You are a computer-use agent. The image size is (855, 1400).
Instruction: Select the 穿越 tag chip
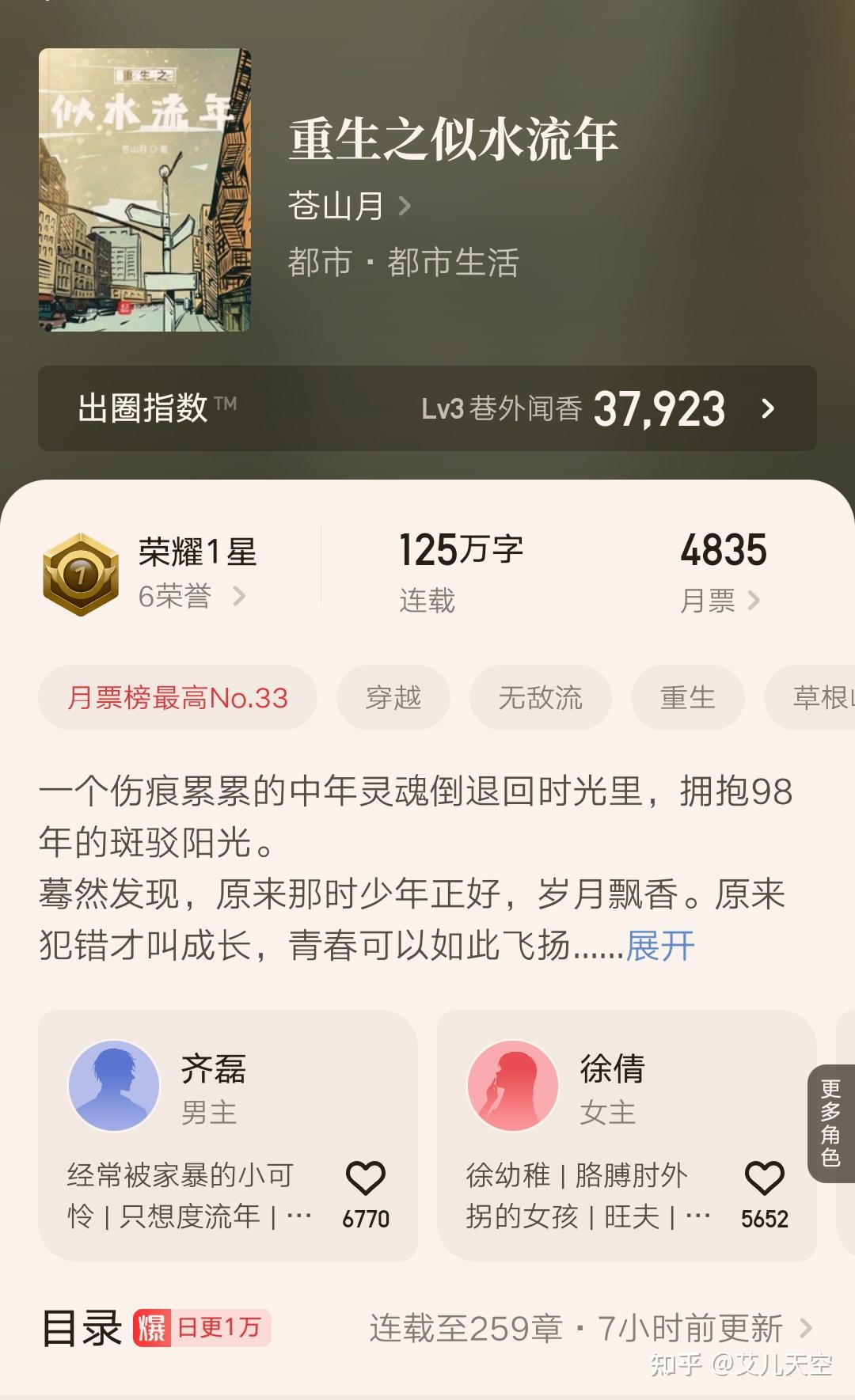pyautogui.click(x=393, y=698)
